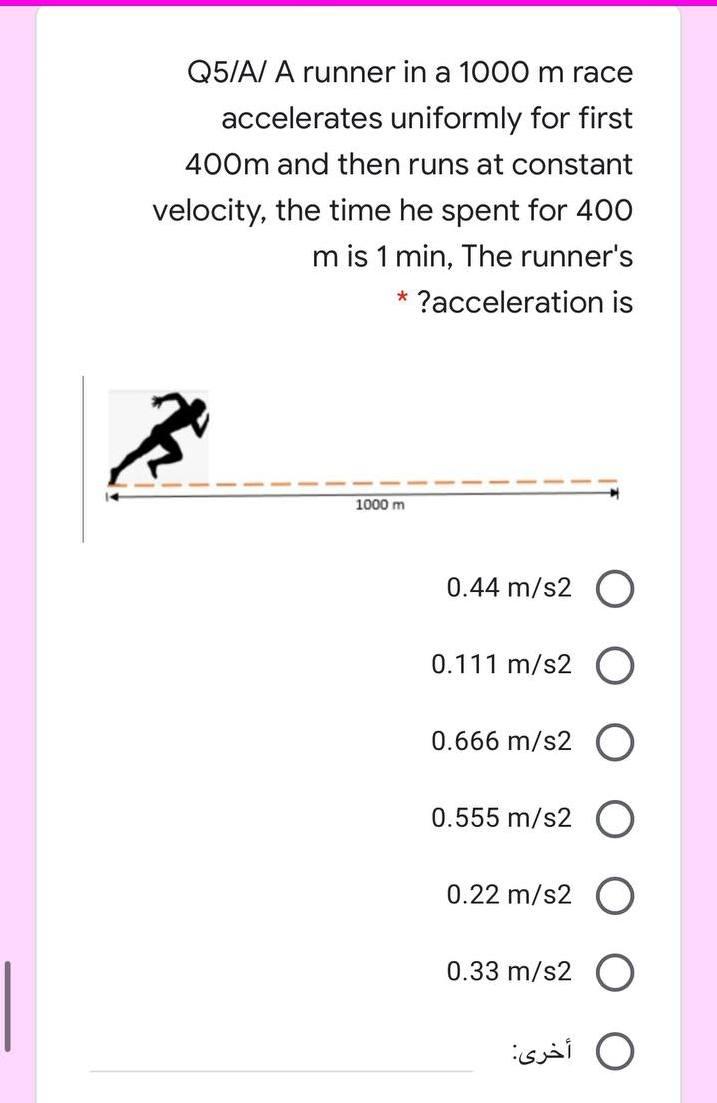Select the 0.22 m/s2 radio button

click(614, 896)
